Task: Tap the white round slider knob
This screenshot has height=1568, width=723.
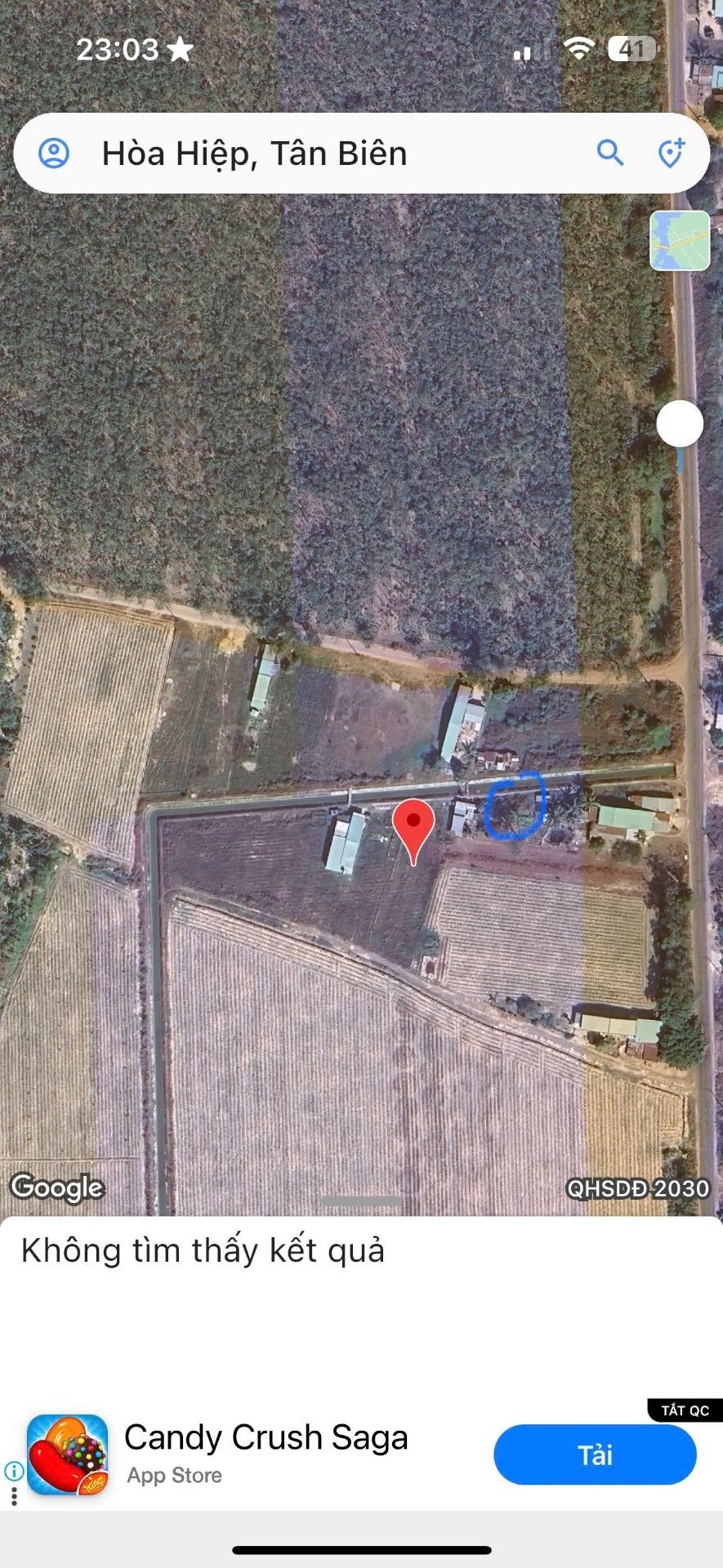Action: pos(680,424)
